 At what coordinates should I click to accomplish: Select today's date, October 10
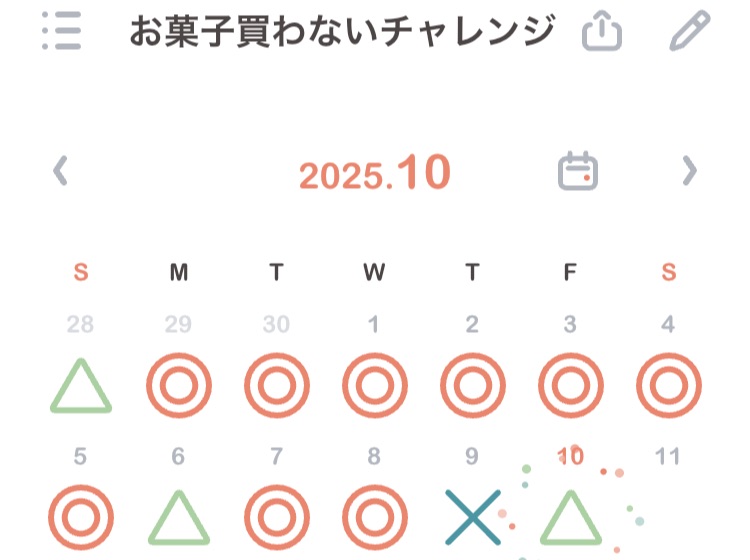coord(570,516)
